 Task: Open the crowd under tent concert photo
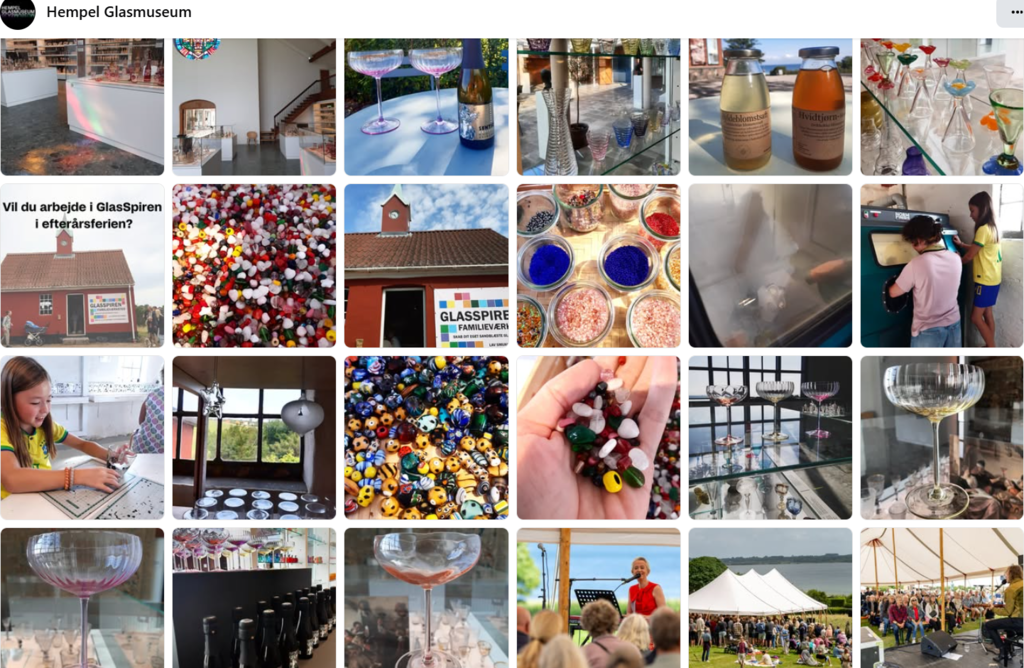click(941, 597)
